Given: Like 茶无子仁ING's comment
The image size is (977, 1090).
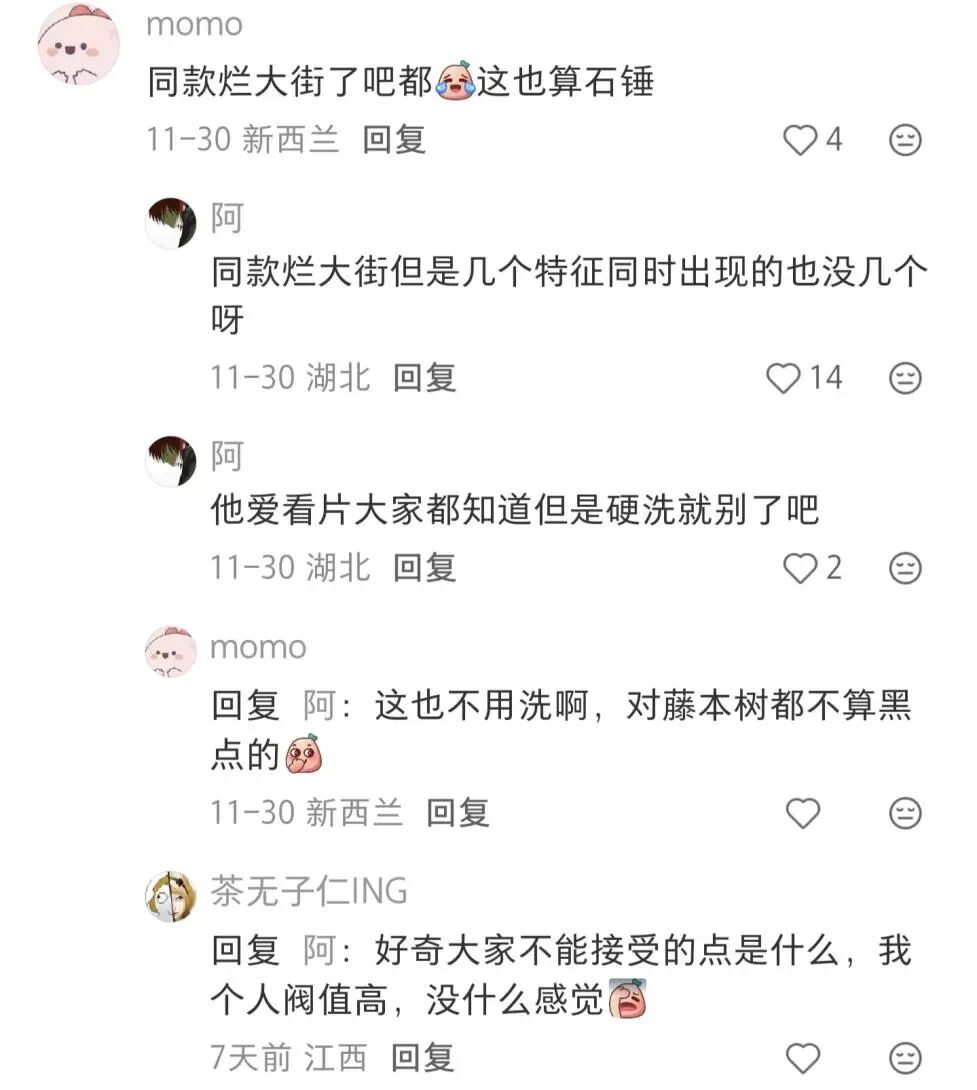Looking at the screenshot, I should click(803, 1057).
